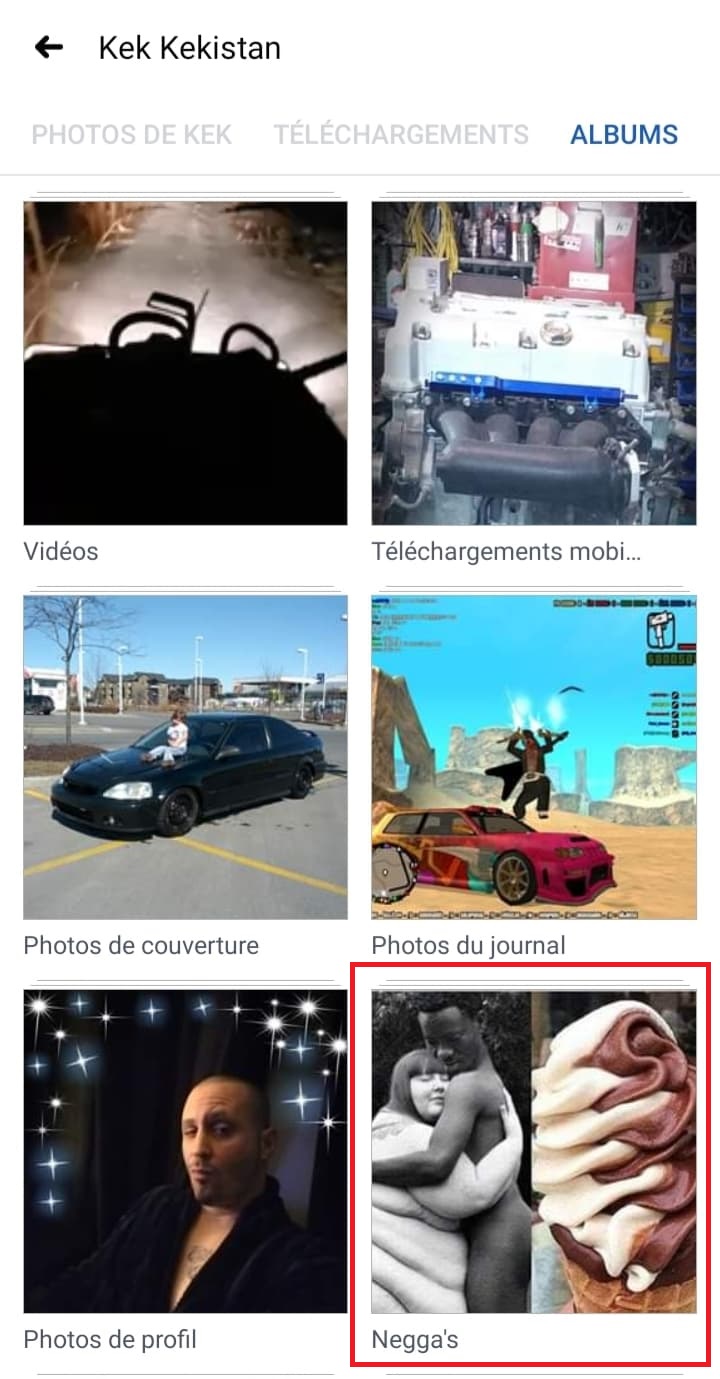
Task: Select the Albums tab
Action: point(624,134)
